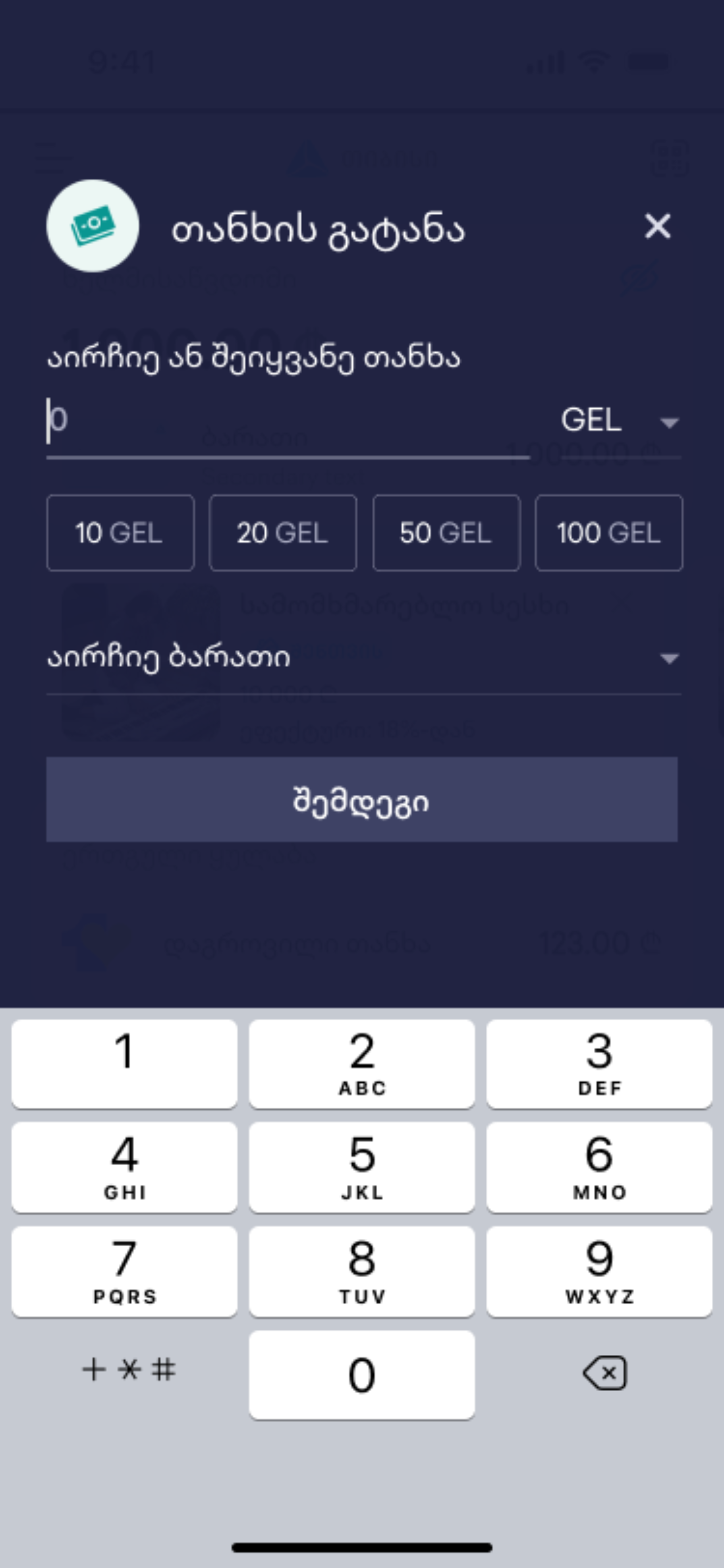Select the 100 GEL quick amount

(608, 533)
